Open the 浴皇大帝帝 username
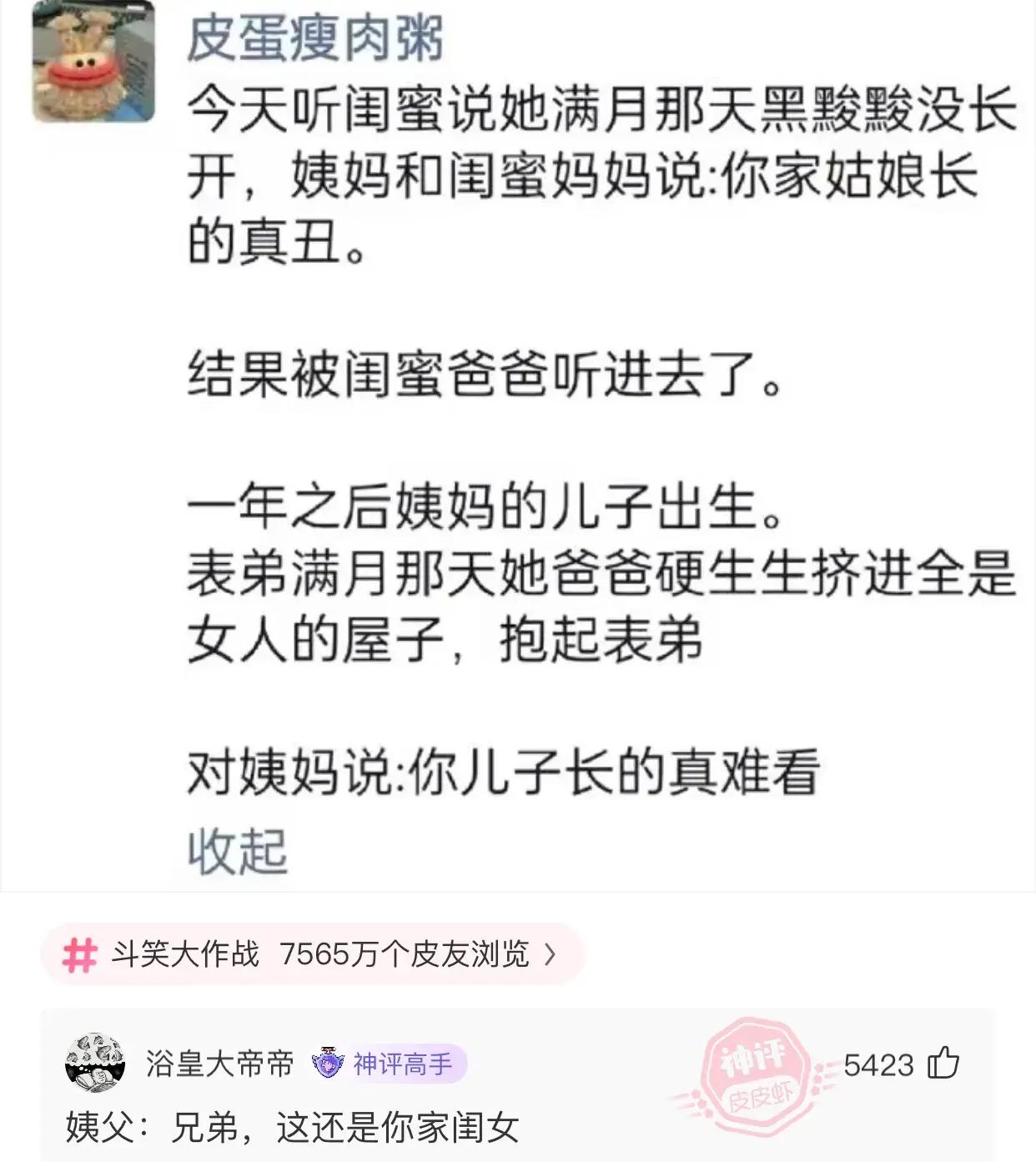 click(219, 1064)
